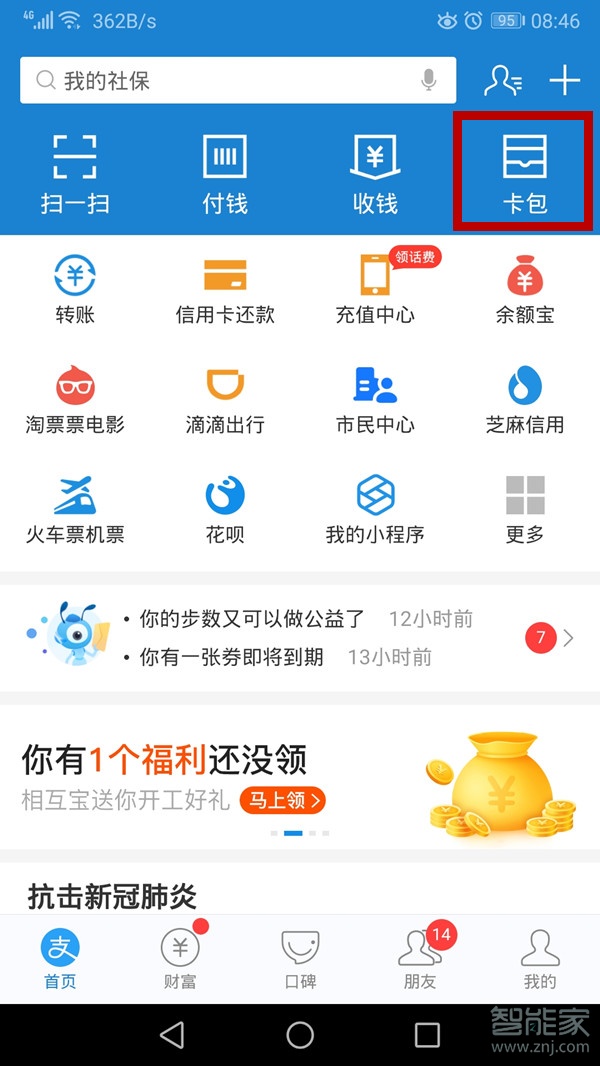The width and height of the screenshot is (600, 1066).
Task: Open 付钱 payment code
Action: coord(225,174)
